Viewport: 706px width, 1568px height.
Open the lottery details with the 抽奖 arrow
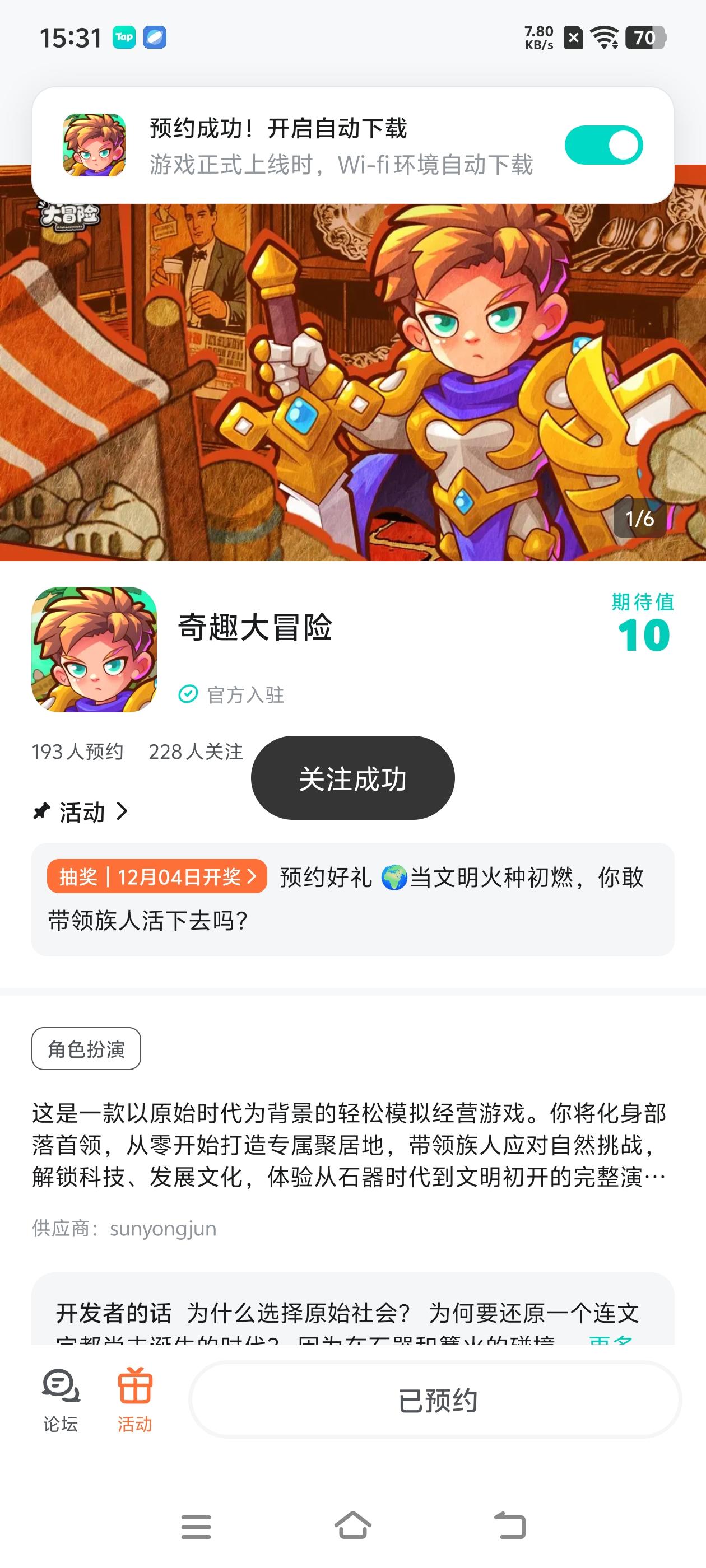252,877
